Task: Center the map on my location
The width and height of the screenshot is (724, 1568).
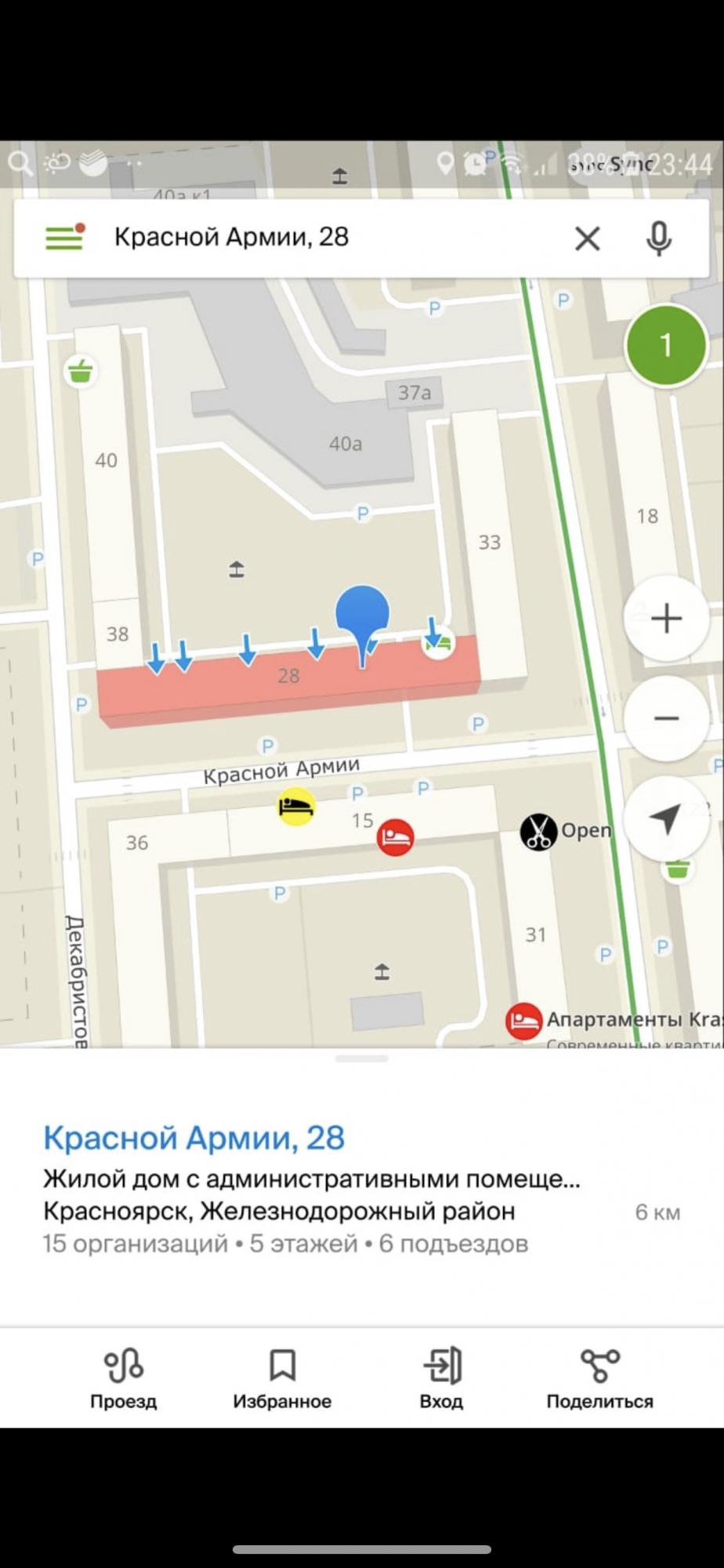Action: click(666, 818)
